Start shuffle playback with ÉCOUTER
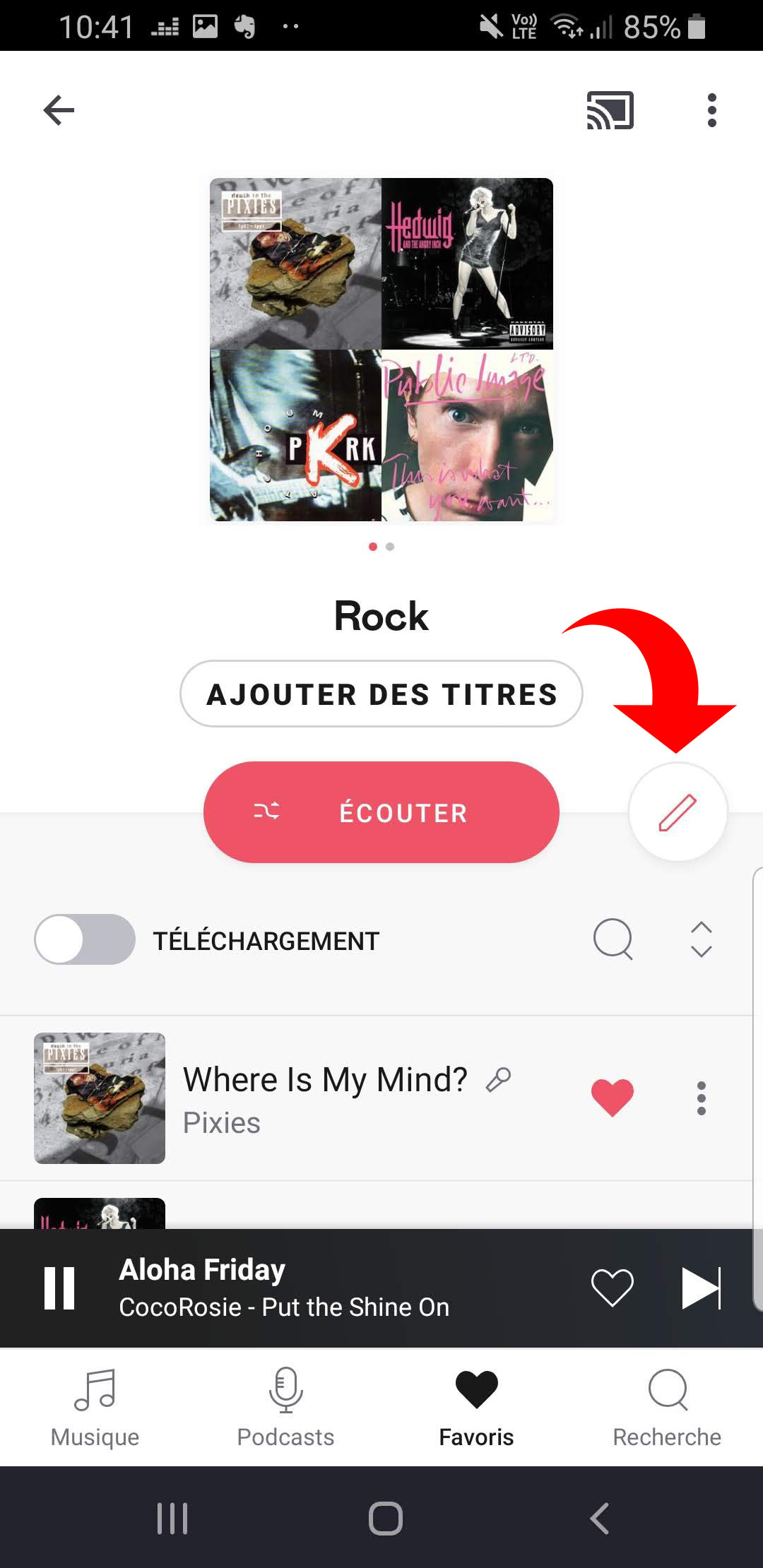763x1568 pixels. [381, 812]
